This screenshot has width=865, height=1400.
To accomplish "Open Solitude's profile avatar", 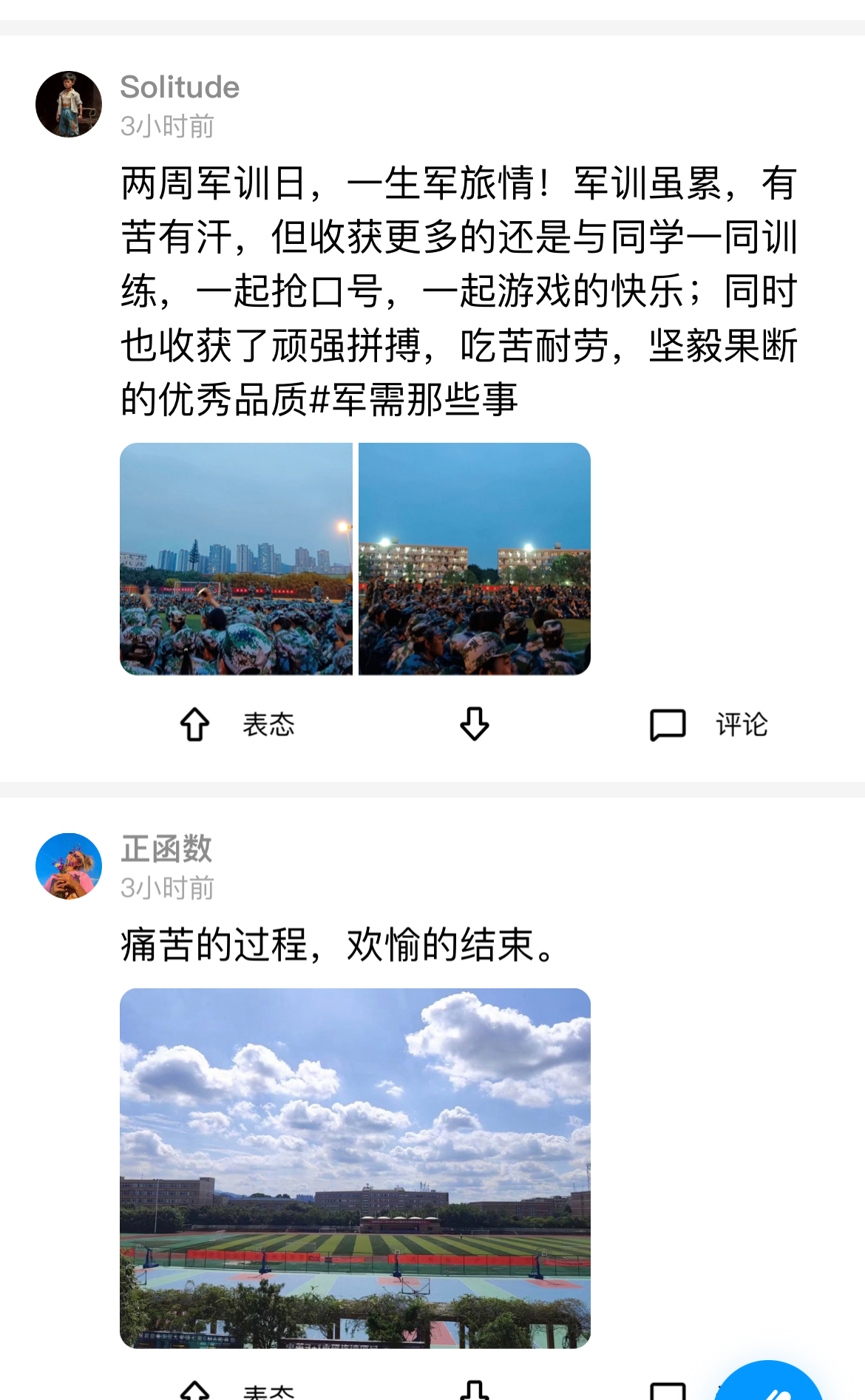I will pyautogui.click(x=69, y=104).
